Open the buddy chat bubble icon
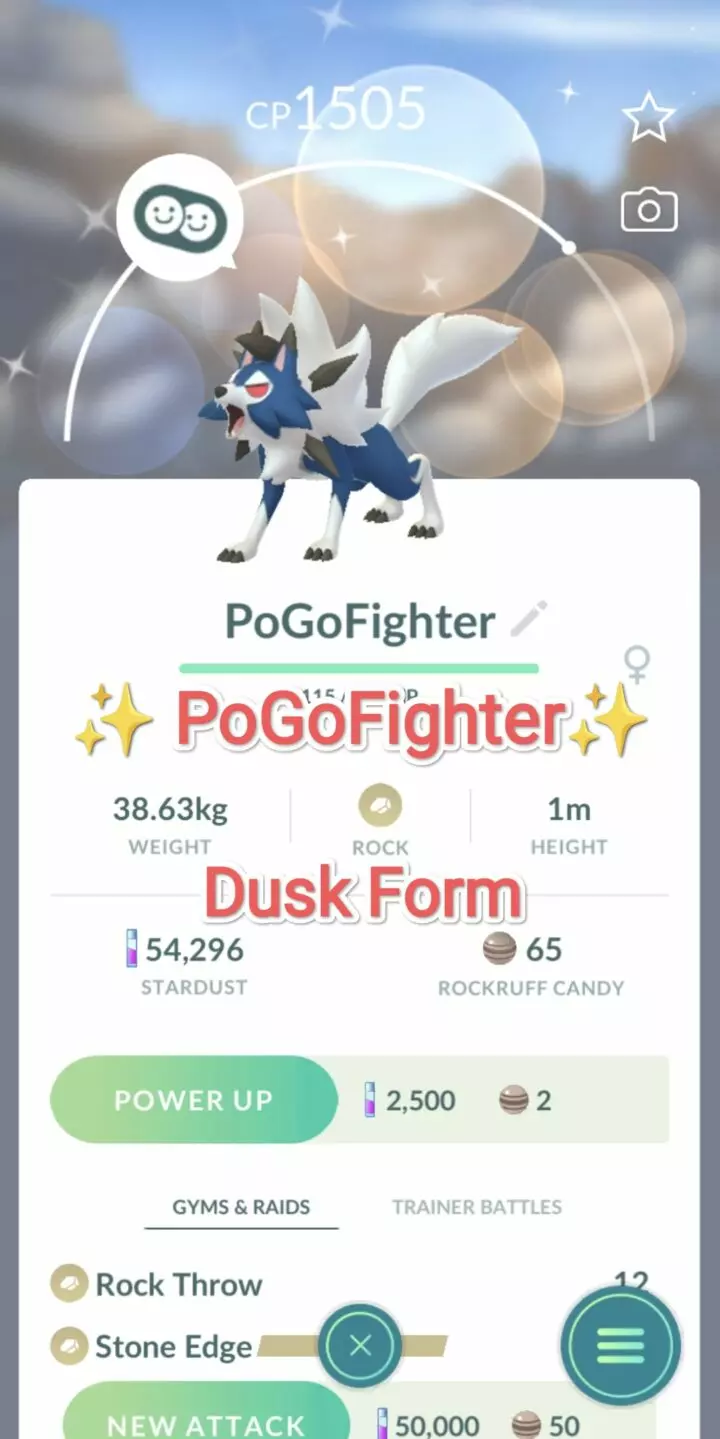Viewport: 720px width, 1439px height. [x=180, y=214]
